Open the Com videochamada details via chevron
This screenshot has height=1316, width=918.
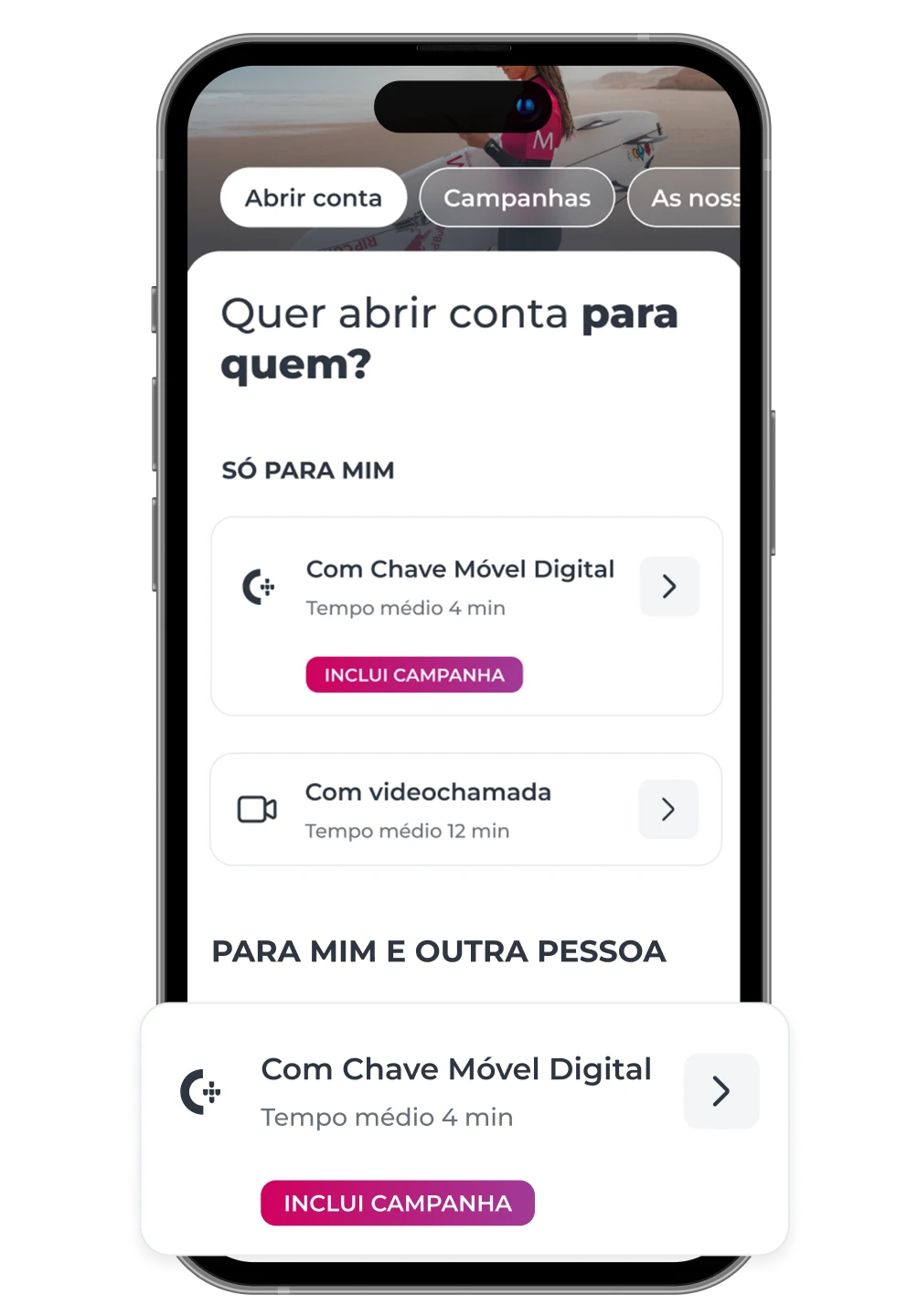[x=668, y=809]
